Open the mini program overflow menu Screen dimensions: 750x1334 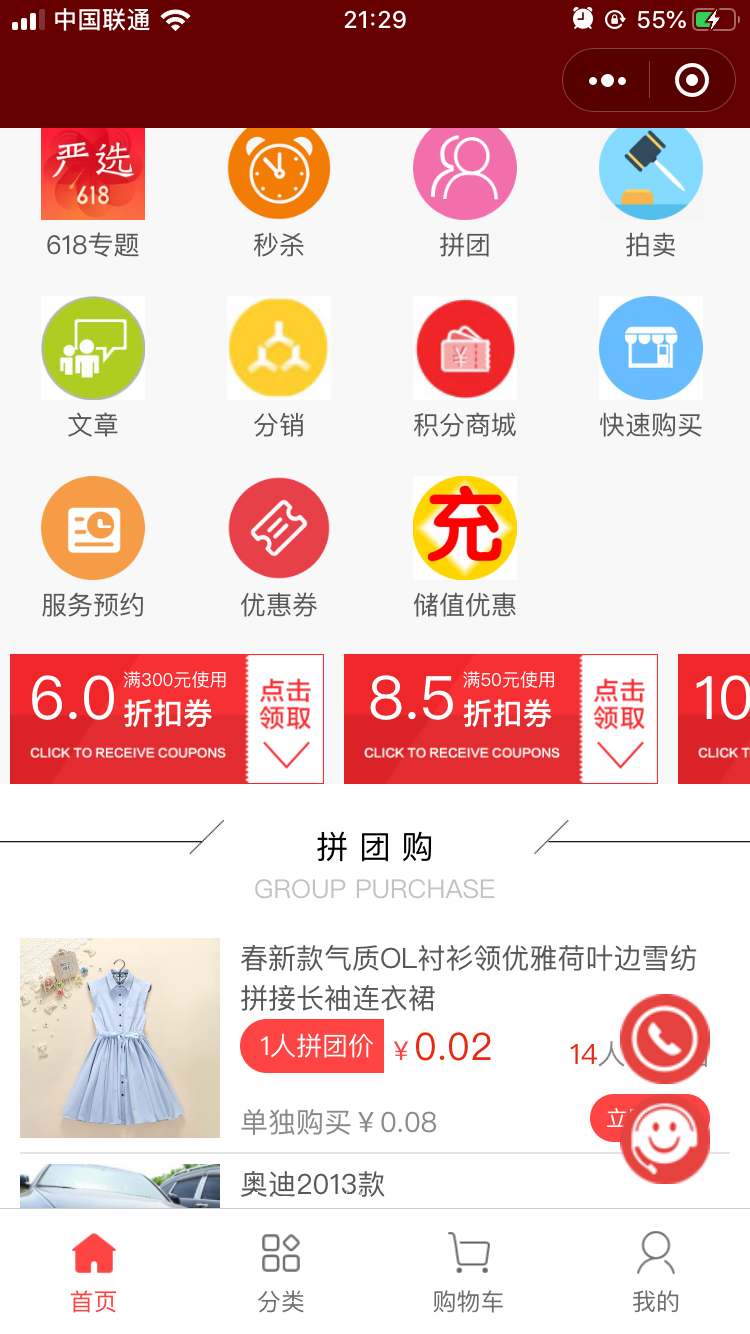click(607, 81)
